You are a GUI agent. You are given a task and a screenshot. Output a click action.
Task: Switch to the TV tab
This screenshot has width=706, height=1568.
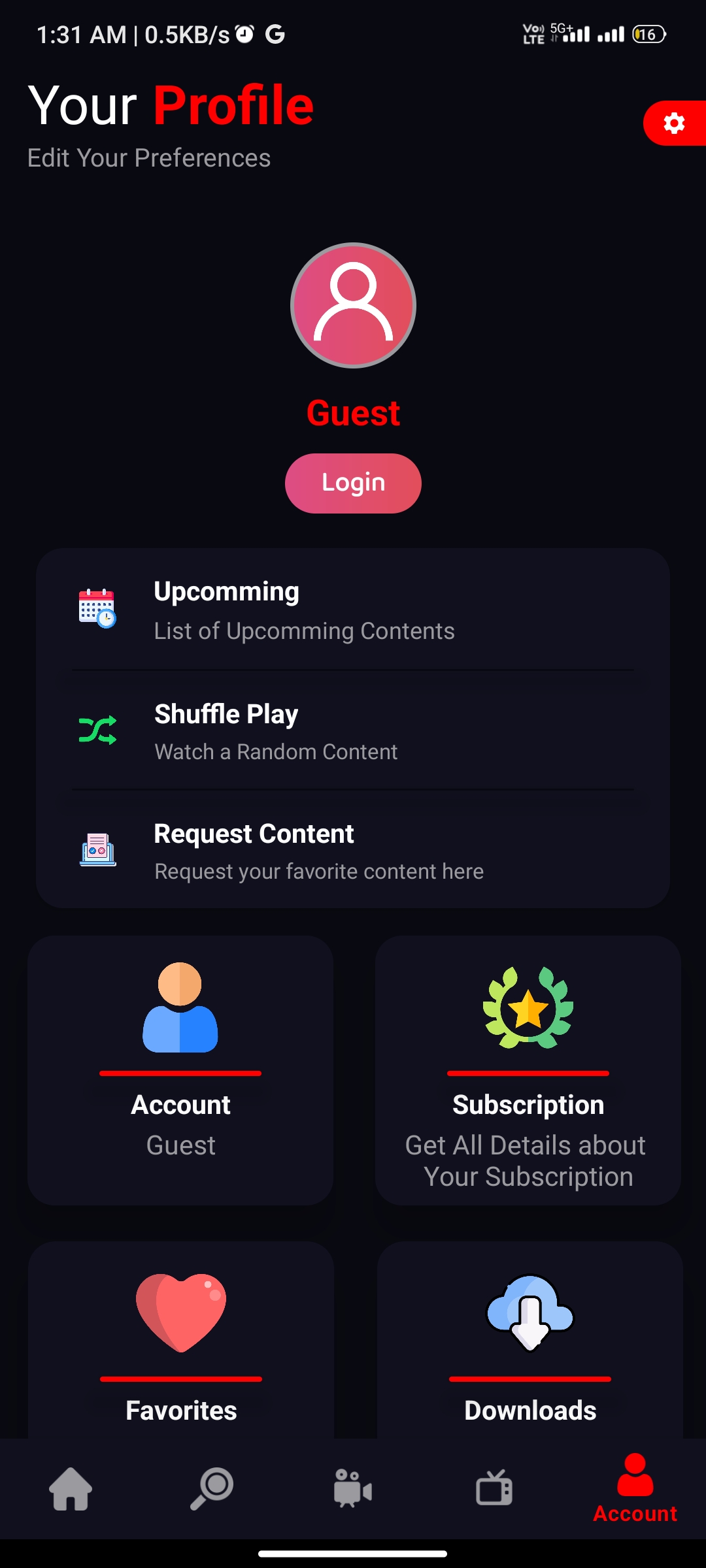click(494, 1489)
